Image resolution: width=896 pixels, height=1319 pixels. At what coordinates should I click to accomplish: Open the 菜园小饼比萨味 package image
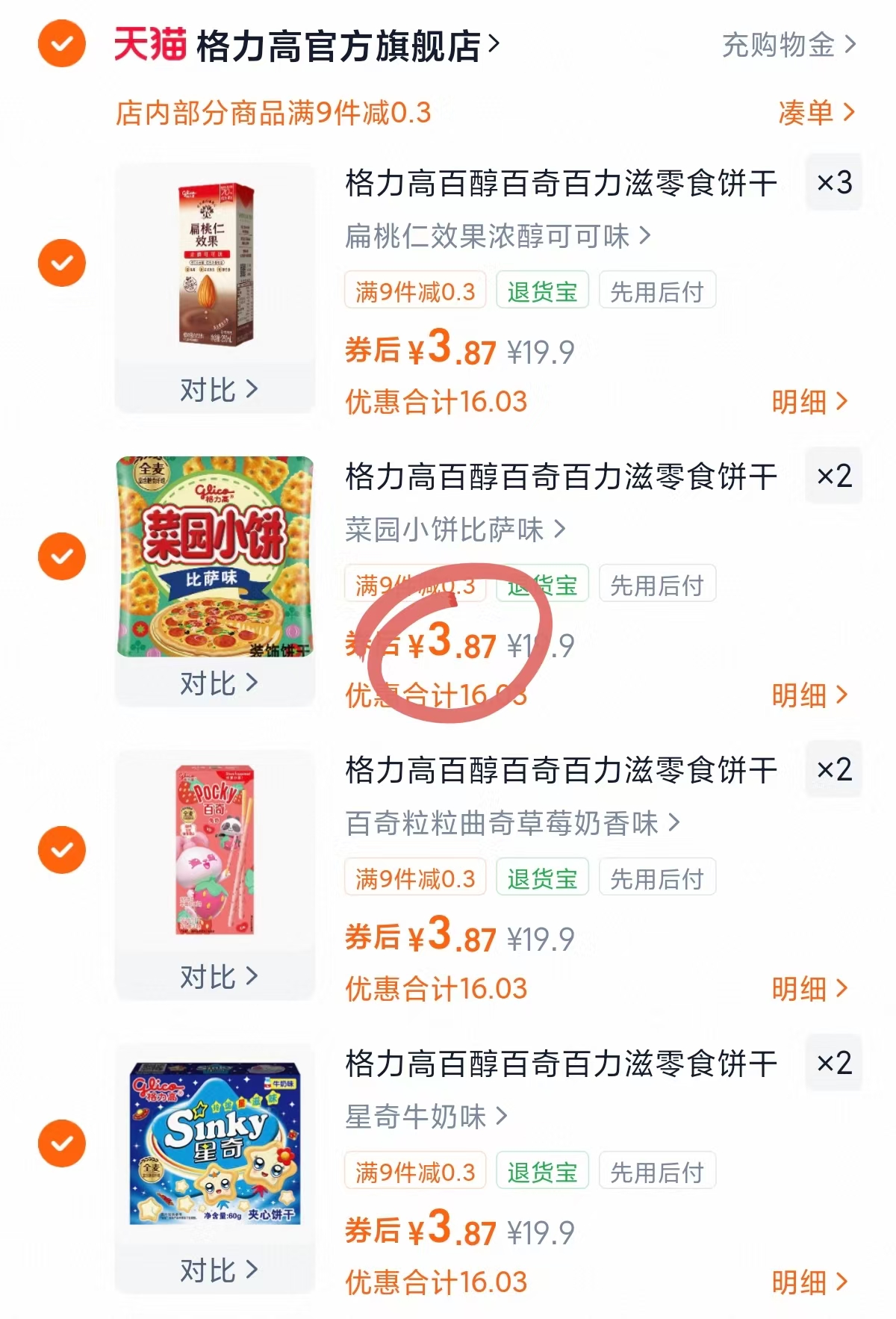[x=216, y=556]
